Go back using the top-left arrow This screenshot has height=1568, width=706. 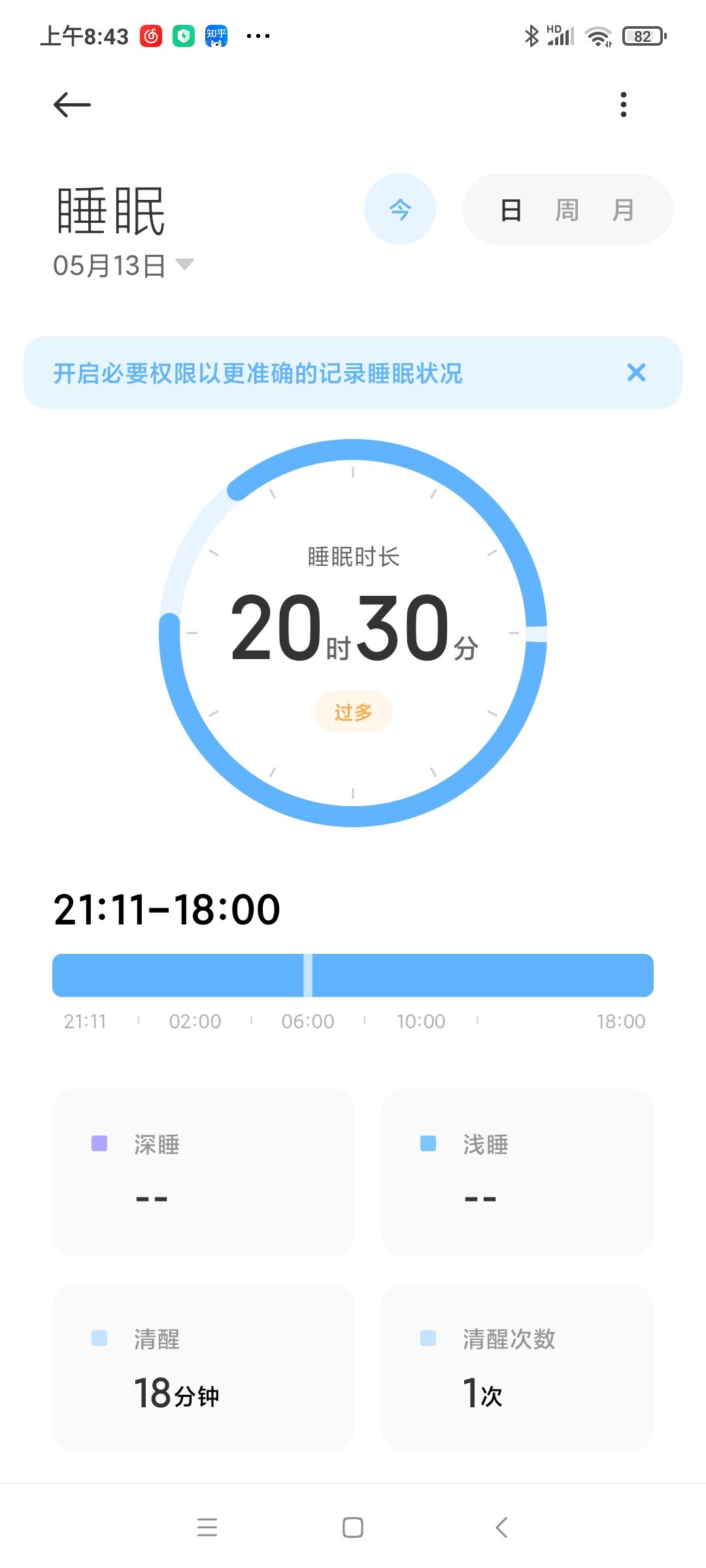(72, 105)
